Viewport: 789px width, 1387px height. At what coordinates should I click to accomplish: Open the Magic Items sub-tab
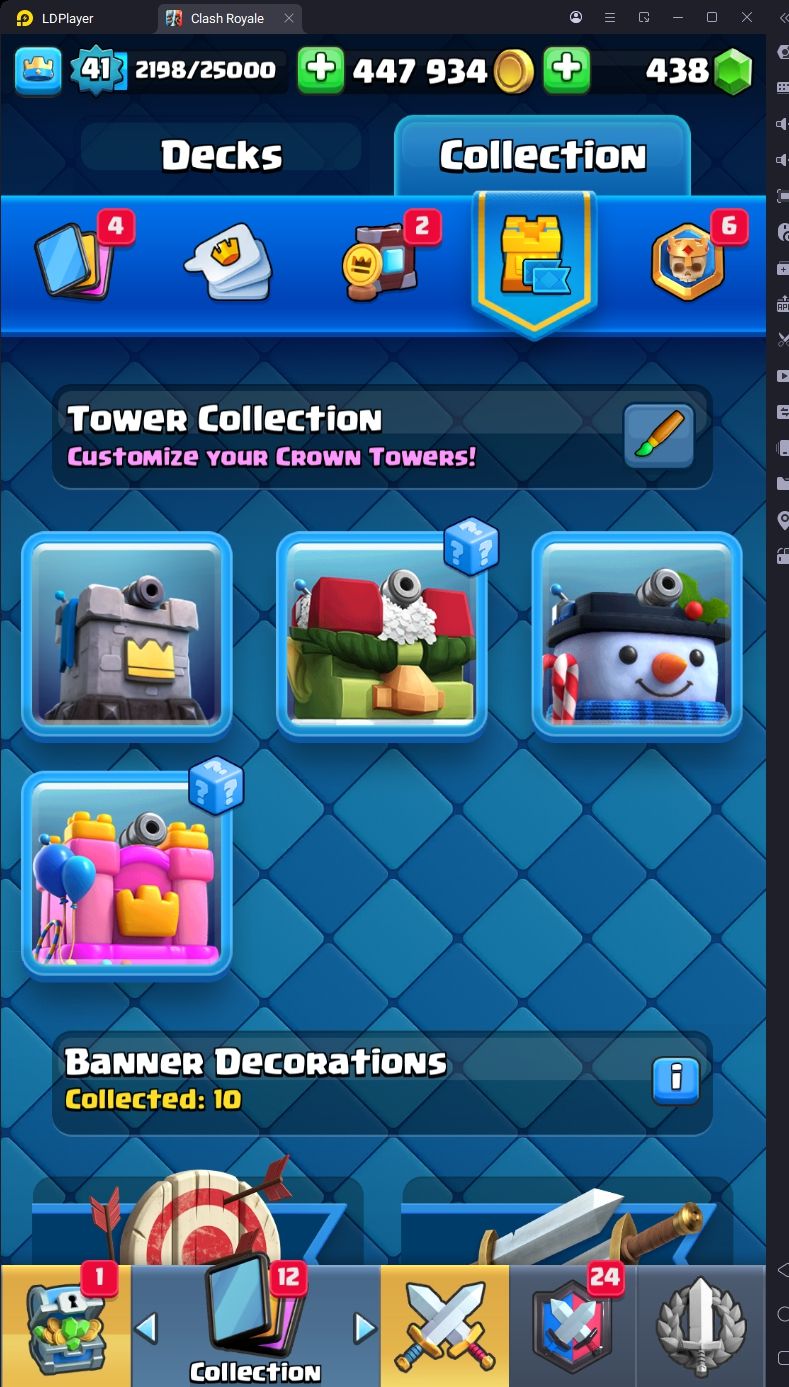[x=381, y=263]
